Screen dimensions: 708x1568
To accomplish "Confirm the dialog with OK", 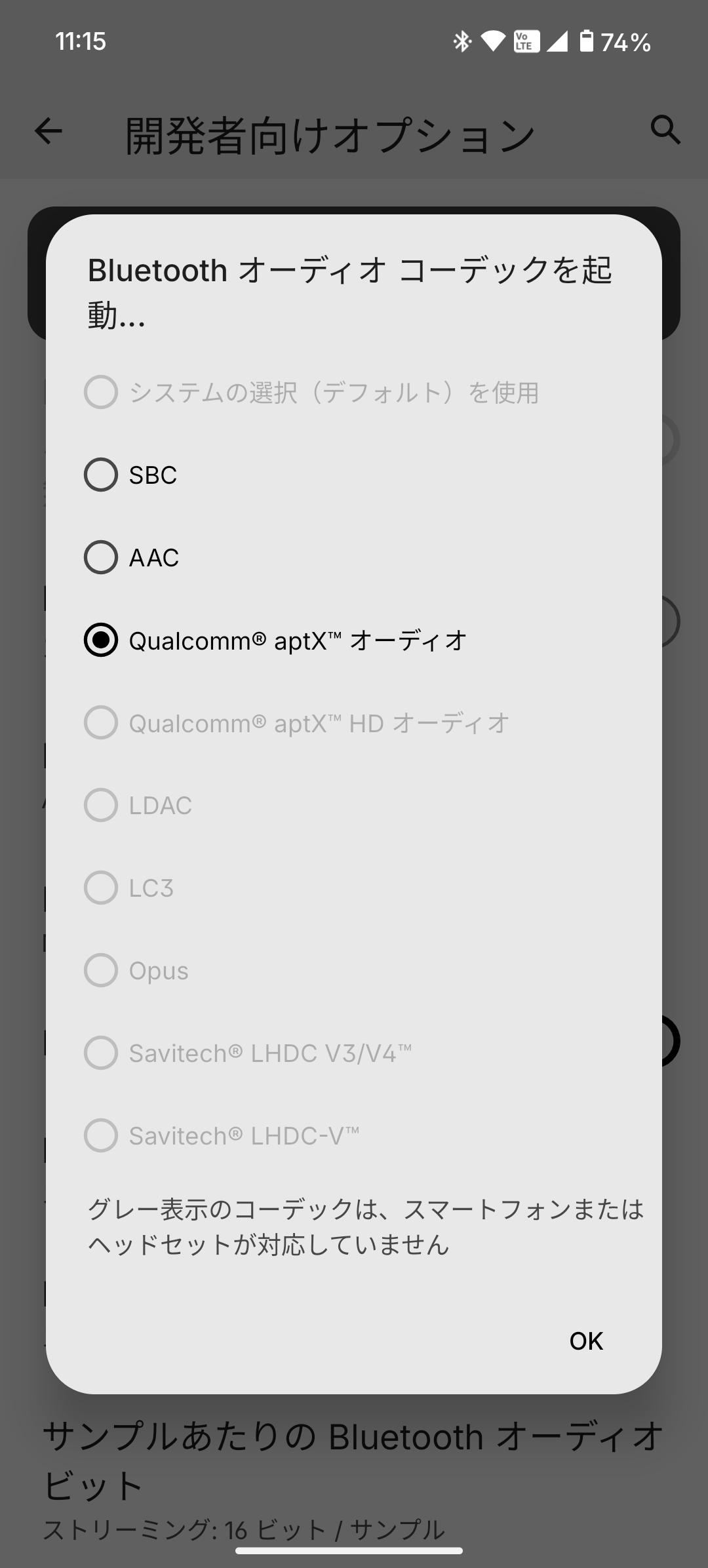I will coord(585,1341).
